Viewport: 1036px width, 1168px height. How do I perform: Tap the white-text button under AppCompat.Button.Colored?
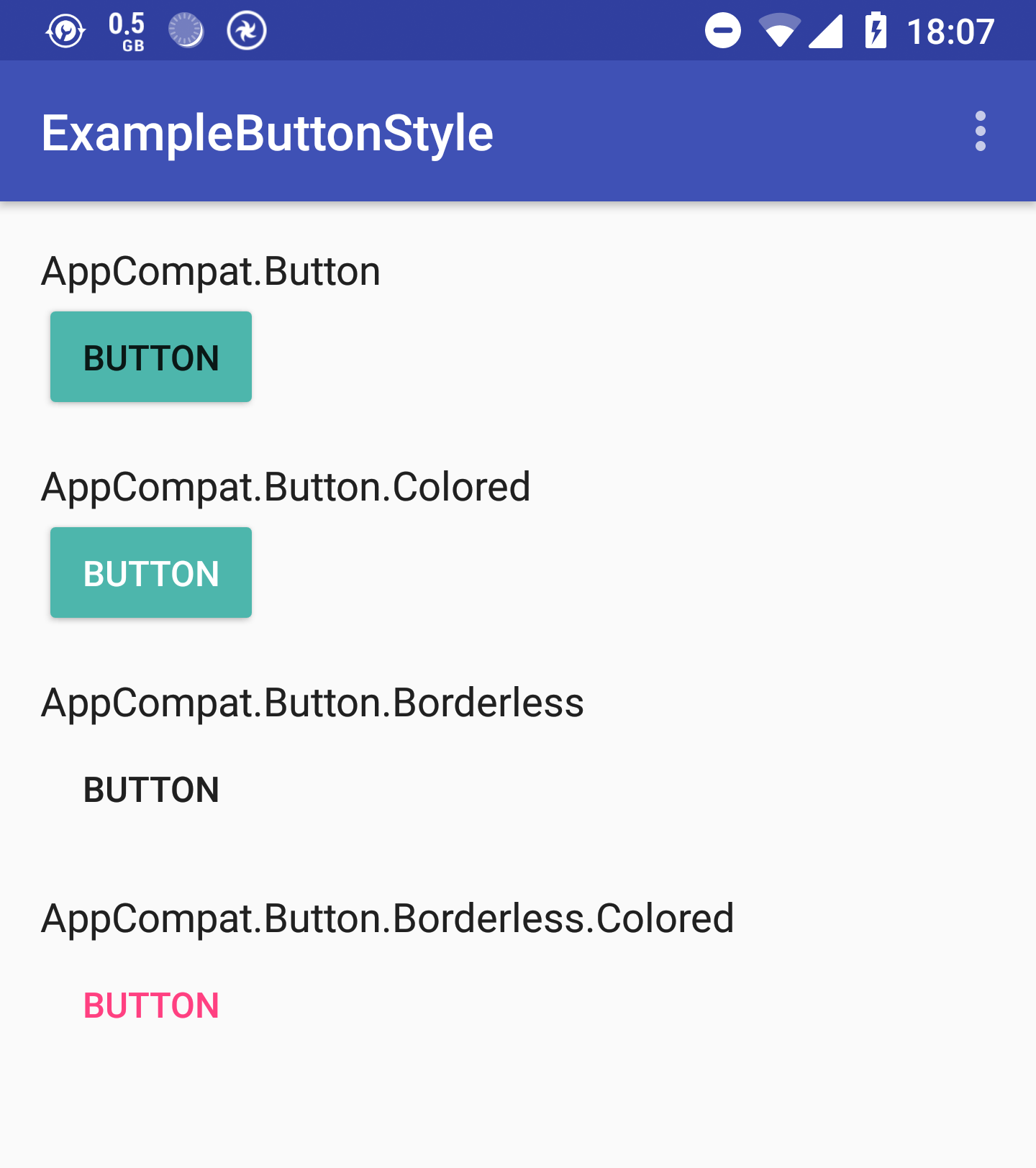coord(151,572)
